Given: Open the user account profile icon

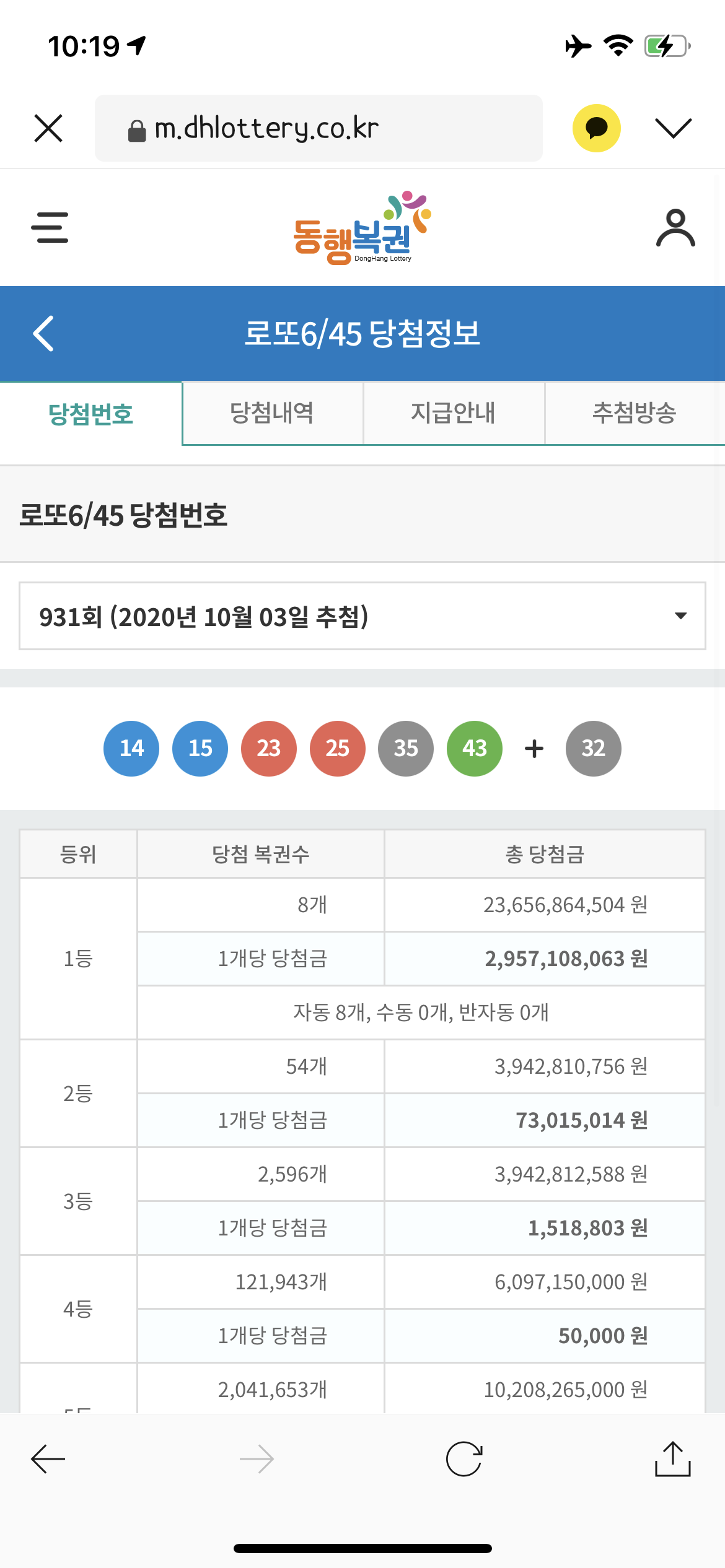Looking at the screenshot, I should 675,228.
